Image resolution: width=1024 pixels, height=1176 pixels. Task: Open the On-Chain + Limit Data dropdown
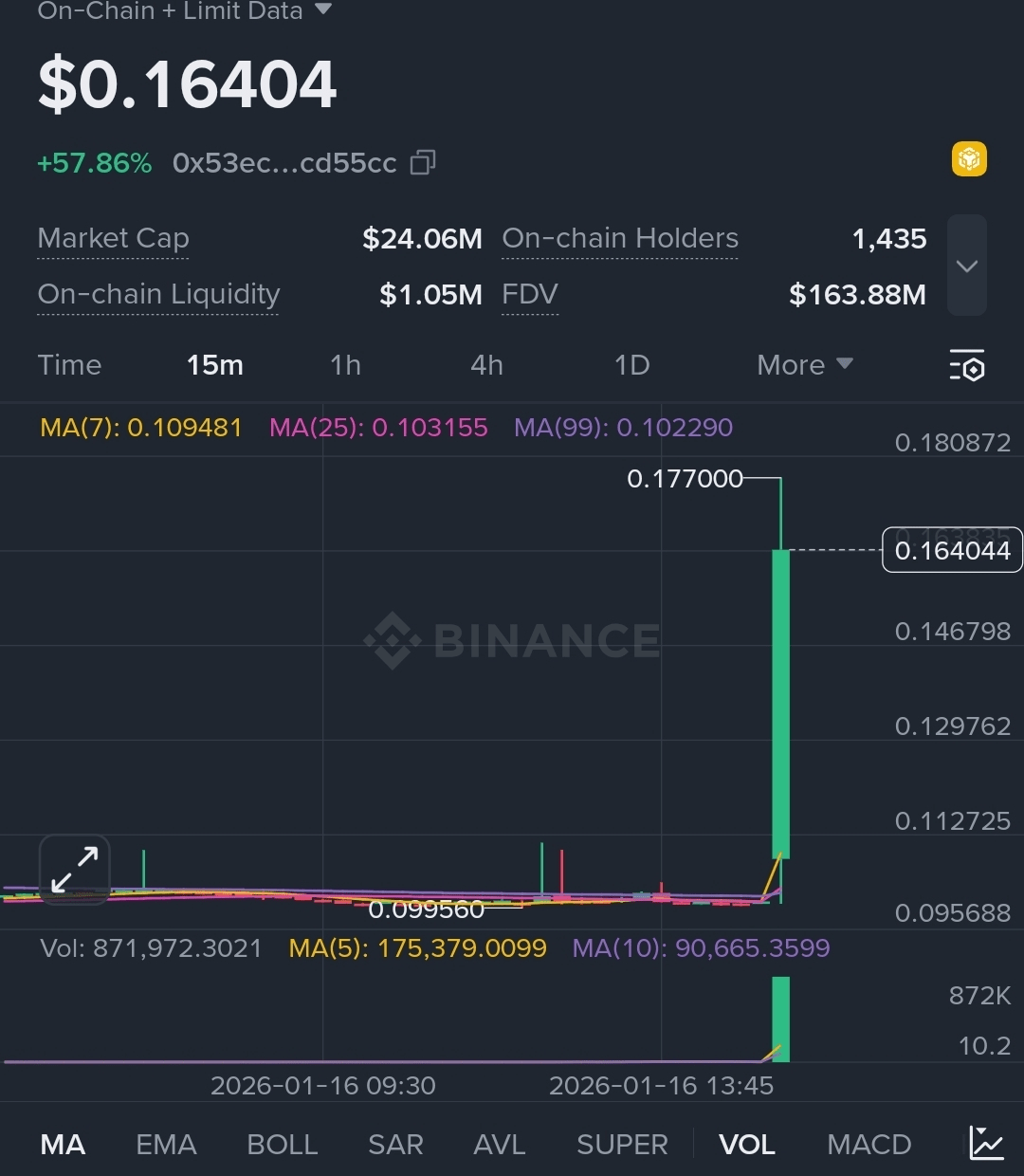(x=185, y=11)
